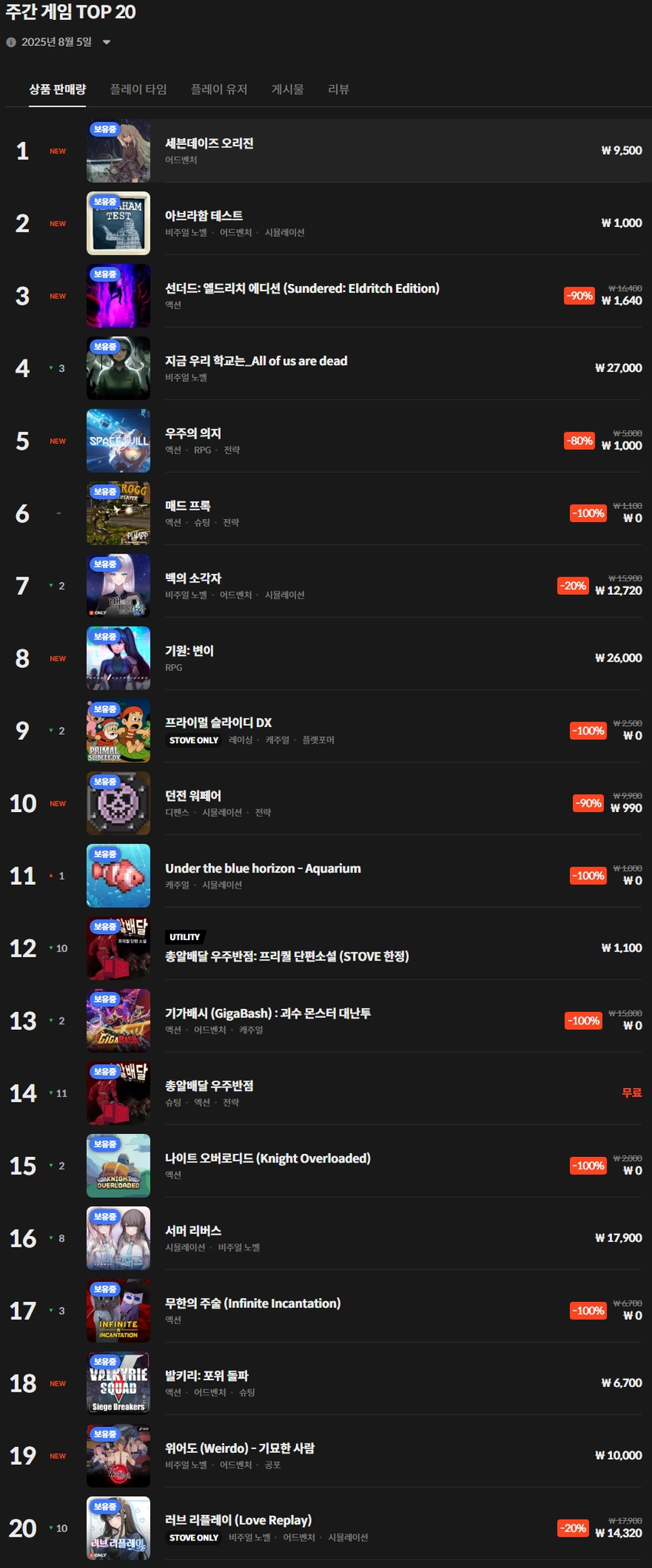This screenshot has height=1568, width=652.
Task: Open 아브라함 테스트 game listing
Action: coord(203,216)
